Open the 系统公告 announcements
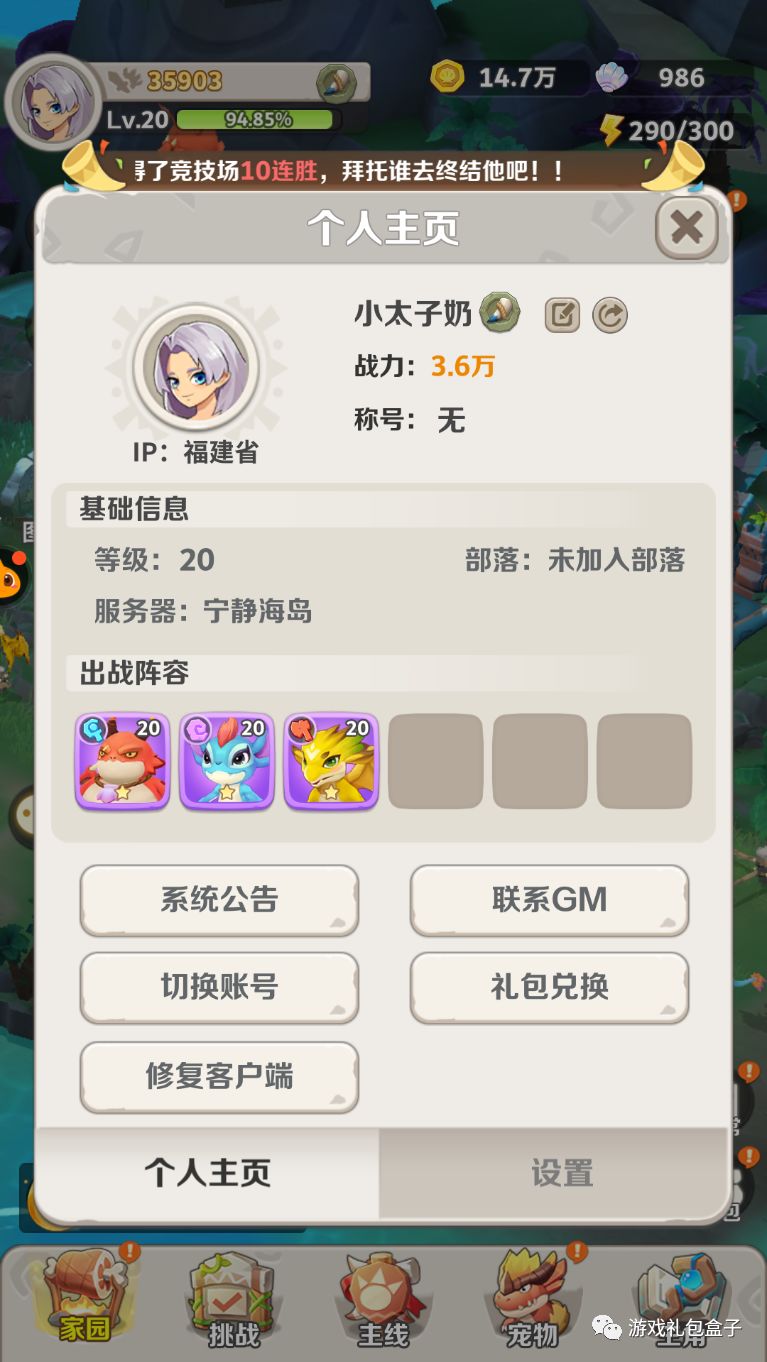 click(219, 899)
